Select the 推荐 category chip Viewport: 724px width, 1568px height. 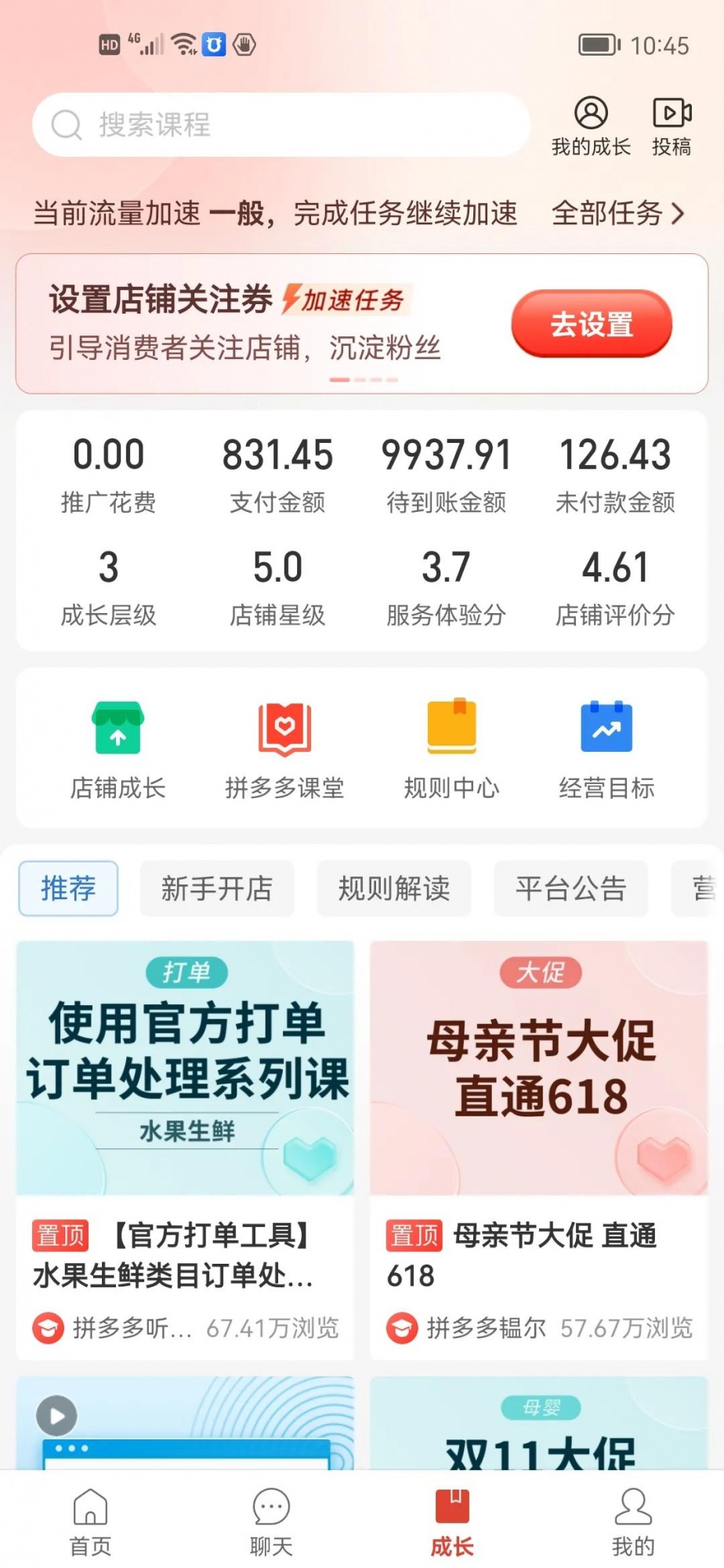(x=68, y=888)
